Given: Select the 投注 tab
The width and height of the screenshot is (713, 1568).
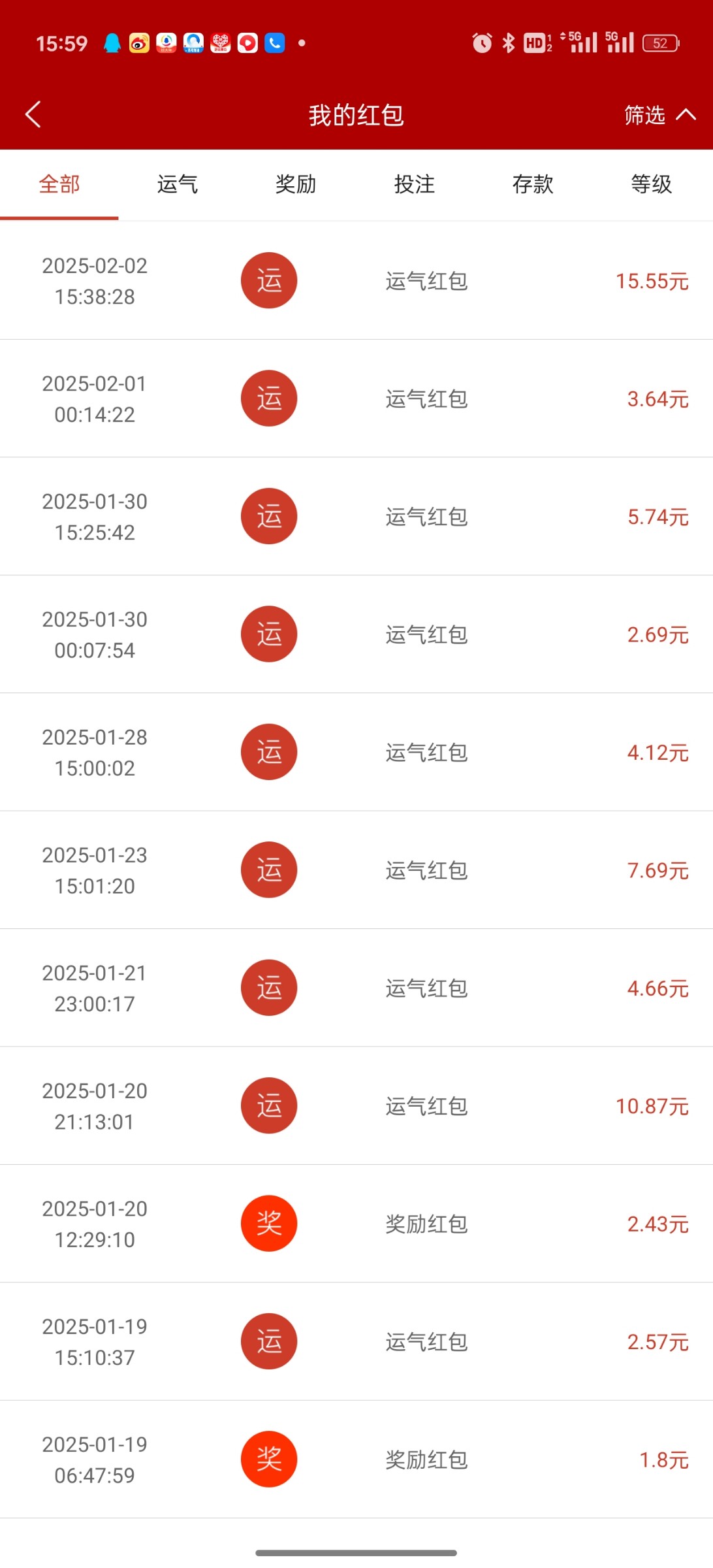Looking at the screenshot, I should click(x=415, y=184).
